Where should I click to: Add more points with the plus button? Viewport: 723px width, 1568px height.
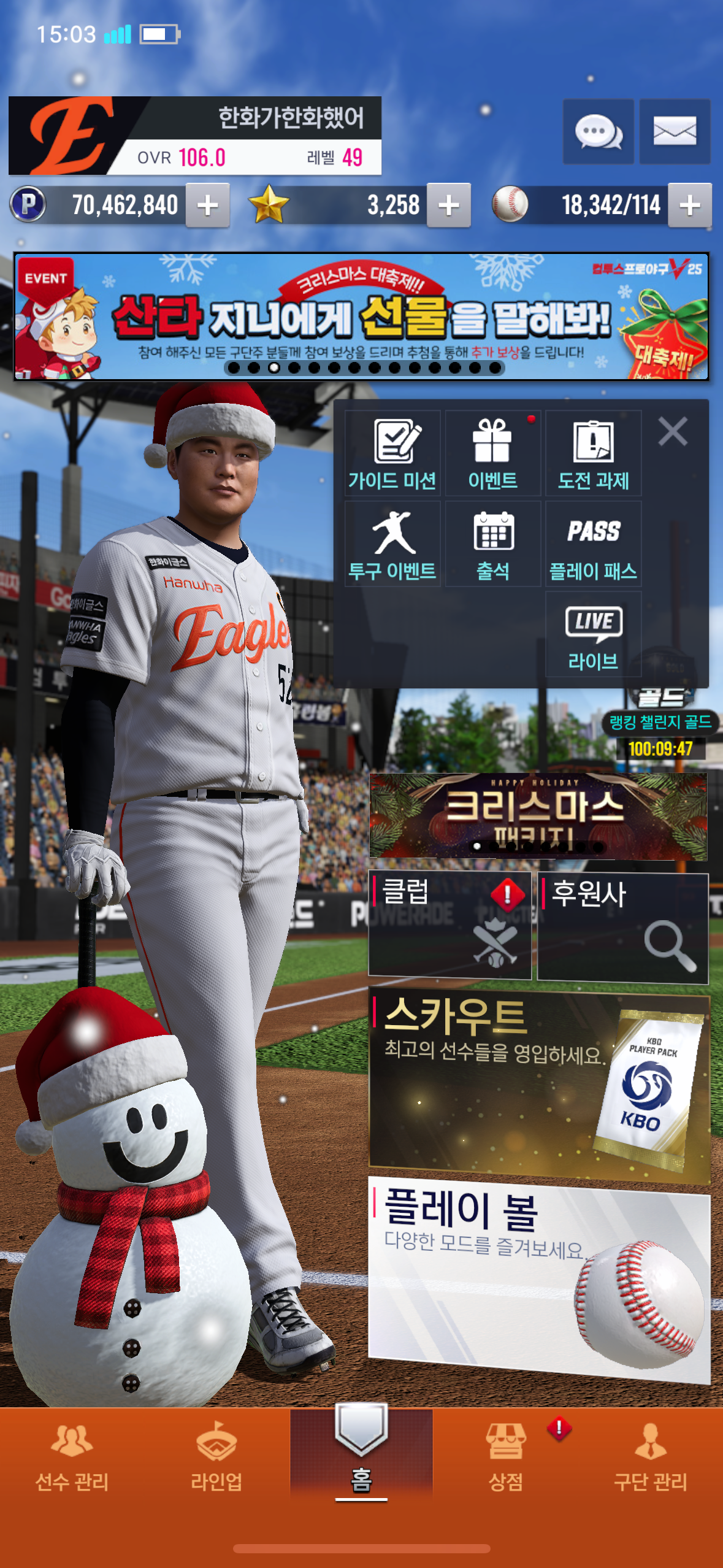pos(208,206)
